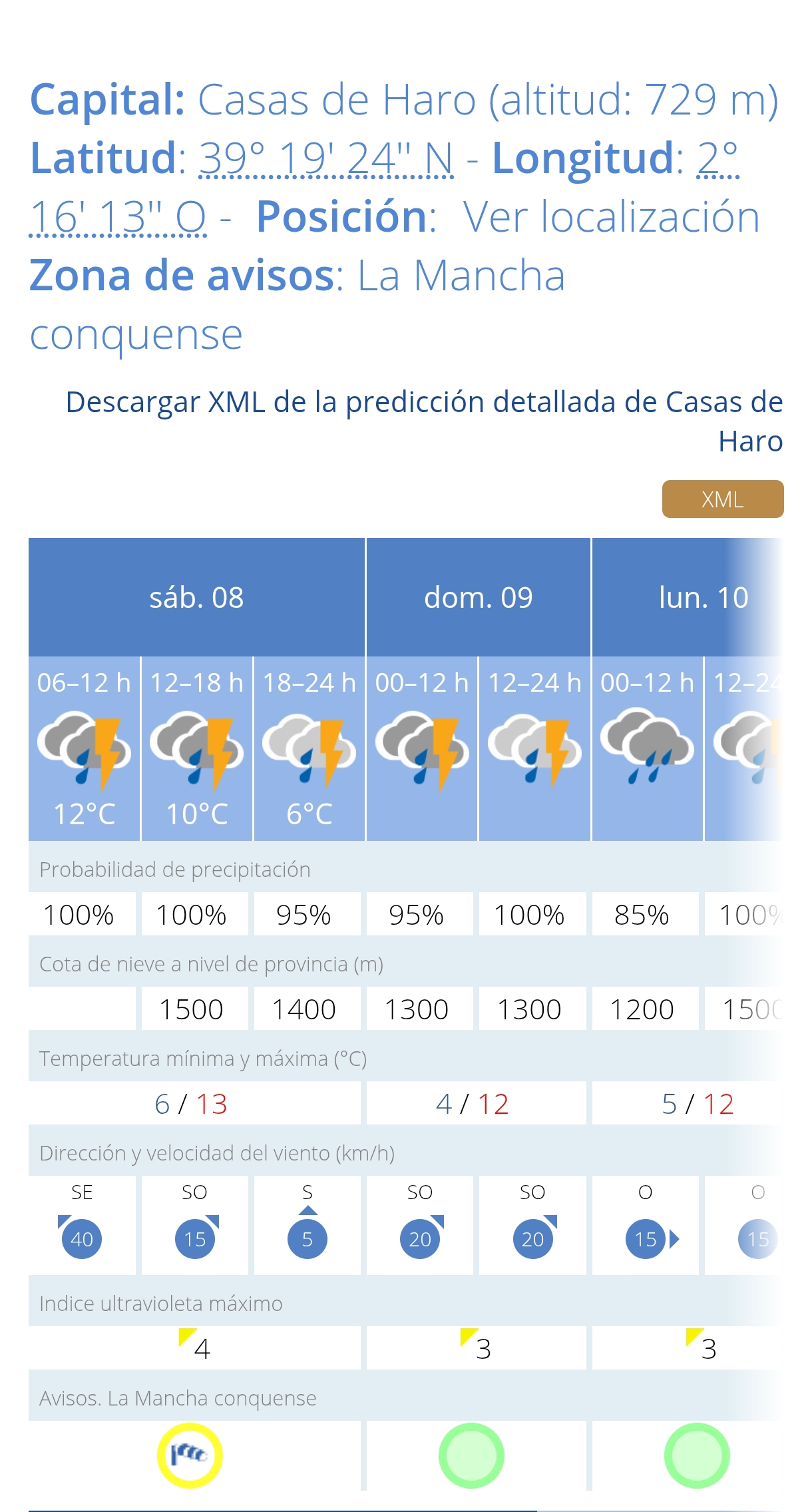812x1512 pixels.
Task: Open the Ver localización link
Action: [611, 217]
